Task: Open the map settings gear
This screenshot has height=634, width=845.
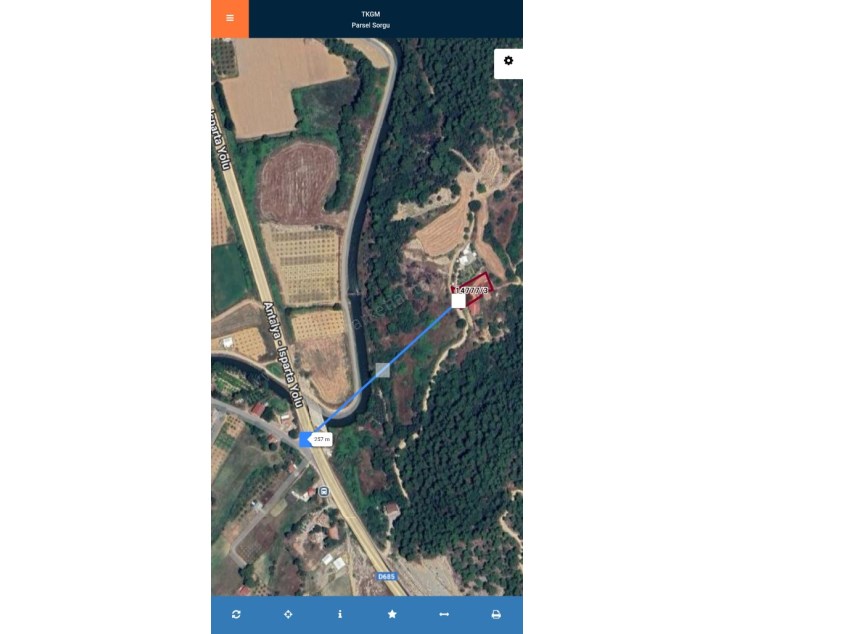Action: [508, 62]
